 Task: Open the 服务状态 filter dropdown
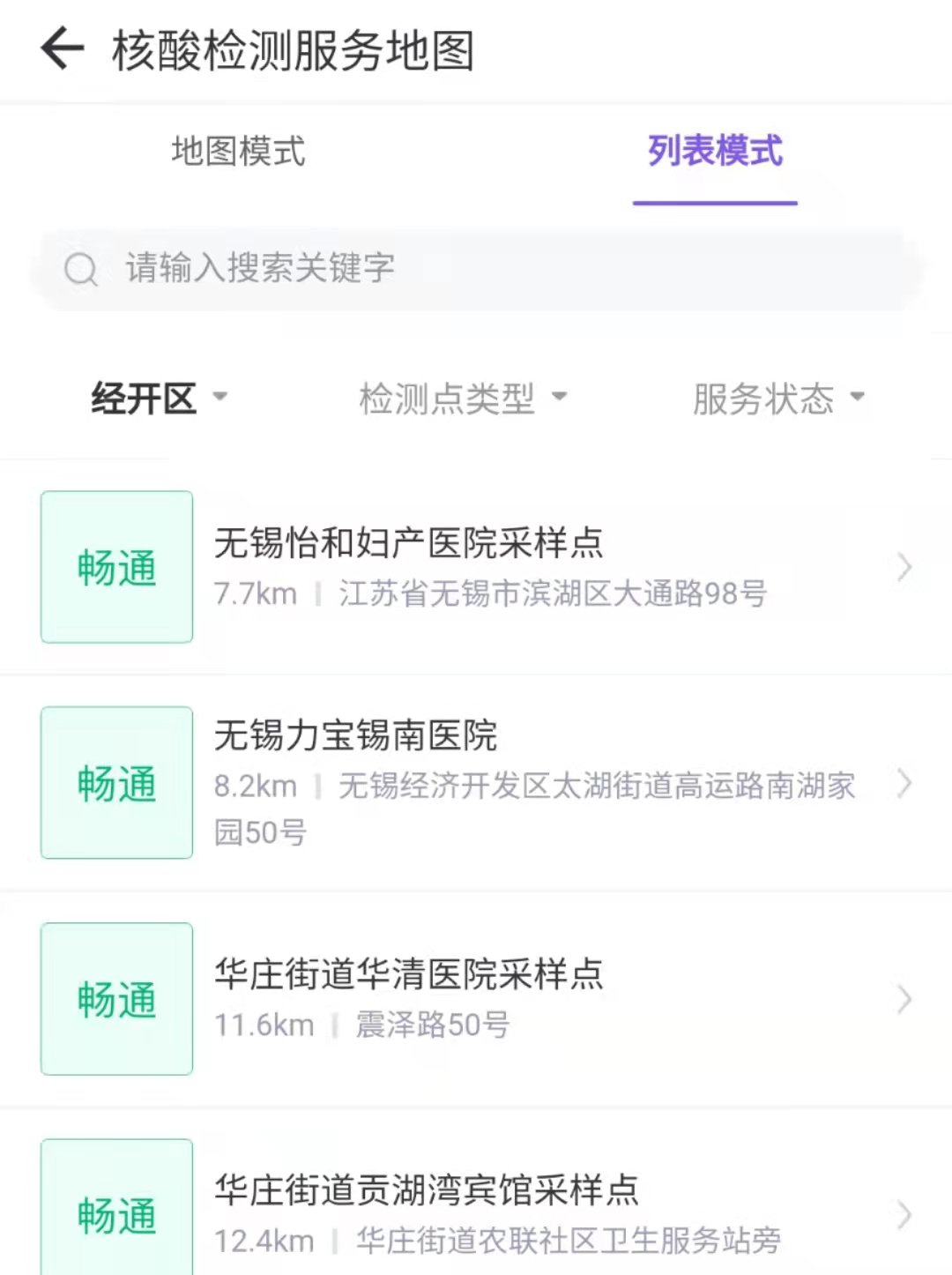tap(777, 399)
